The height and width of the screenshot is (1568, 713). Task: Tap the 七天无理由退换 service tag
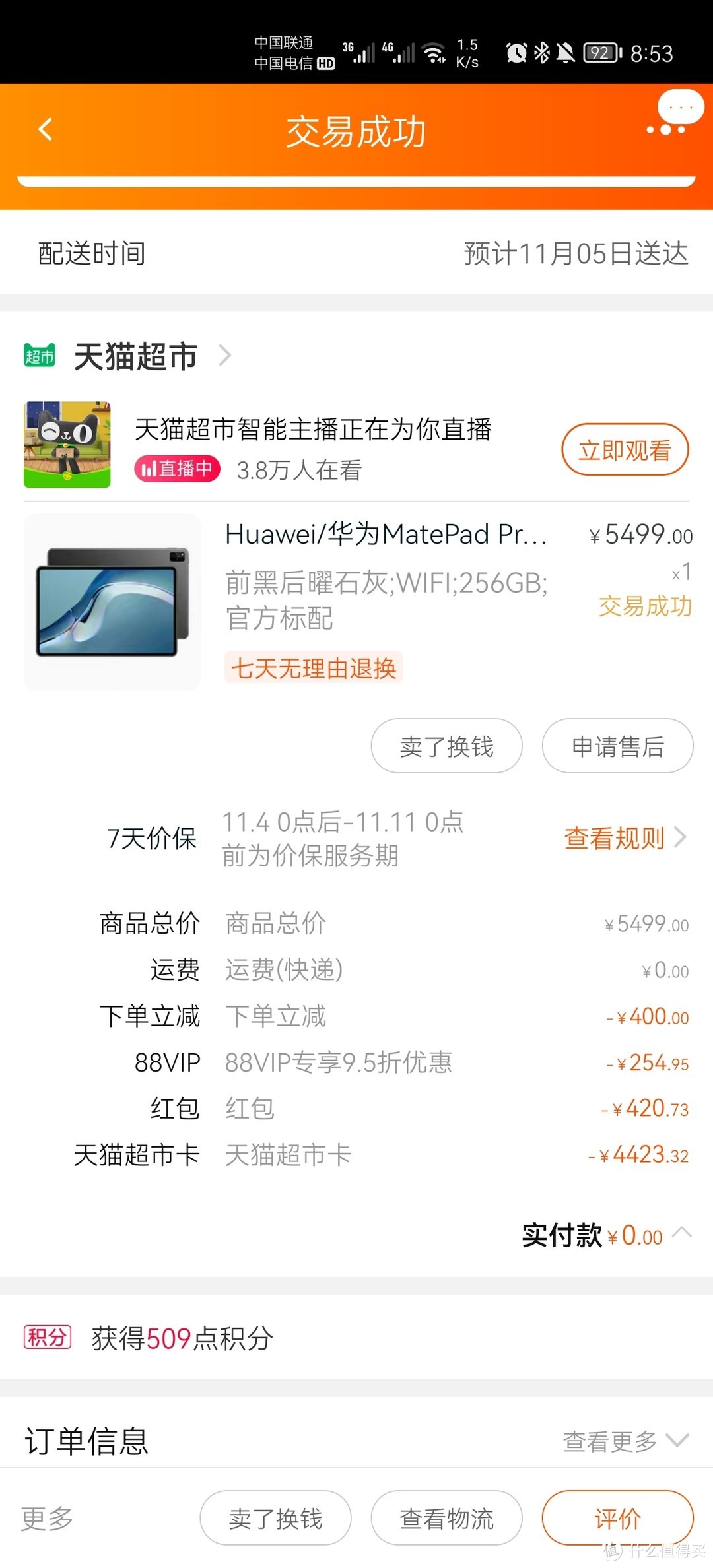314,669
